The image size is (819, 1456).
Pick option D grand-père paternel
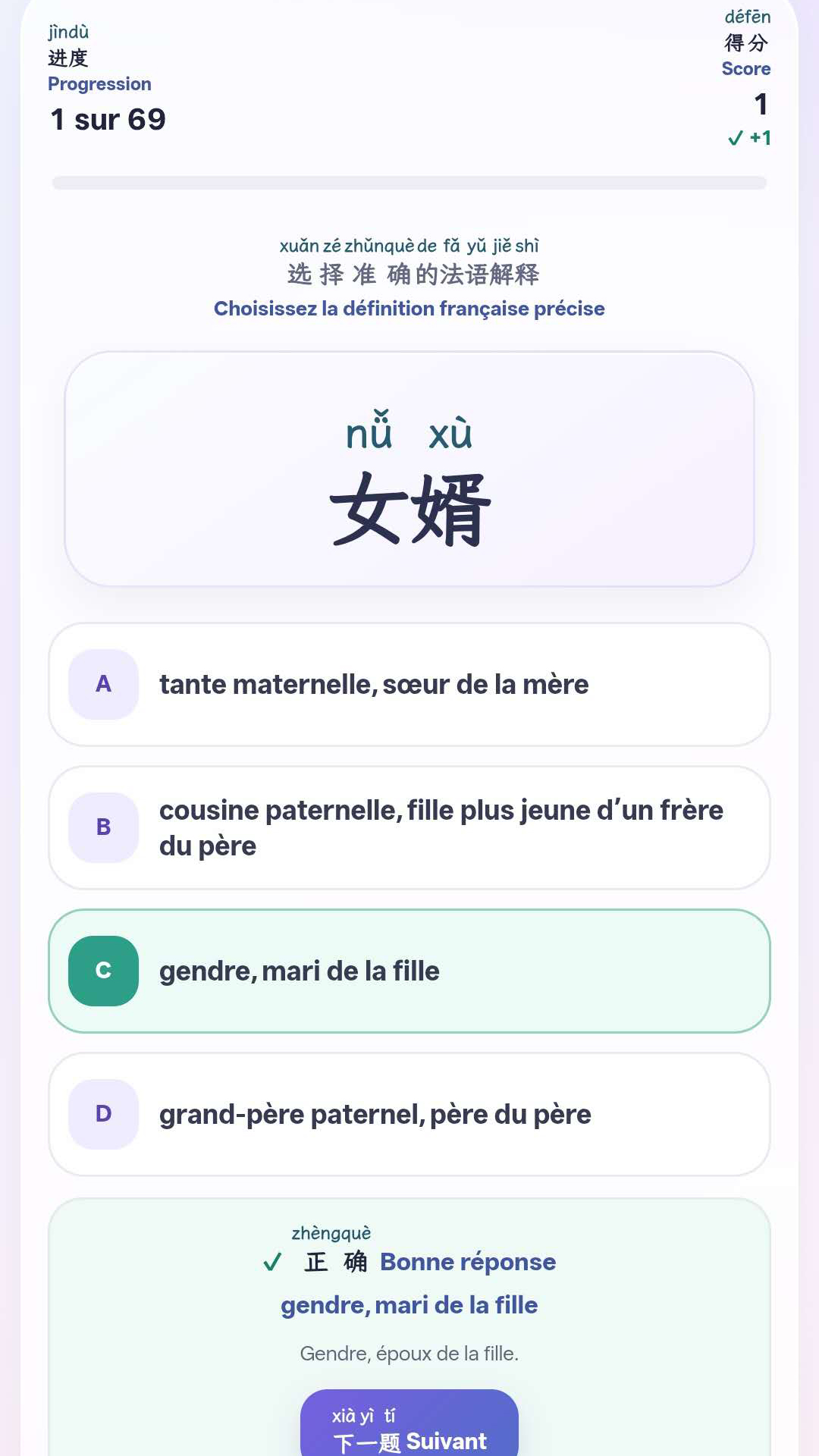409,1114
